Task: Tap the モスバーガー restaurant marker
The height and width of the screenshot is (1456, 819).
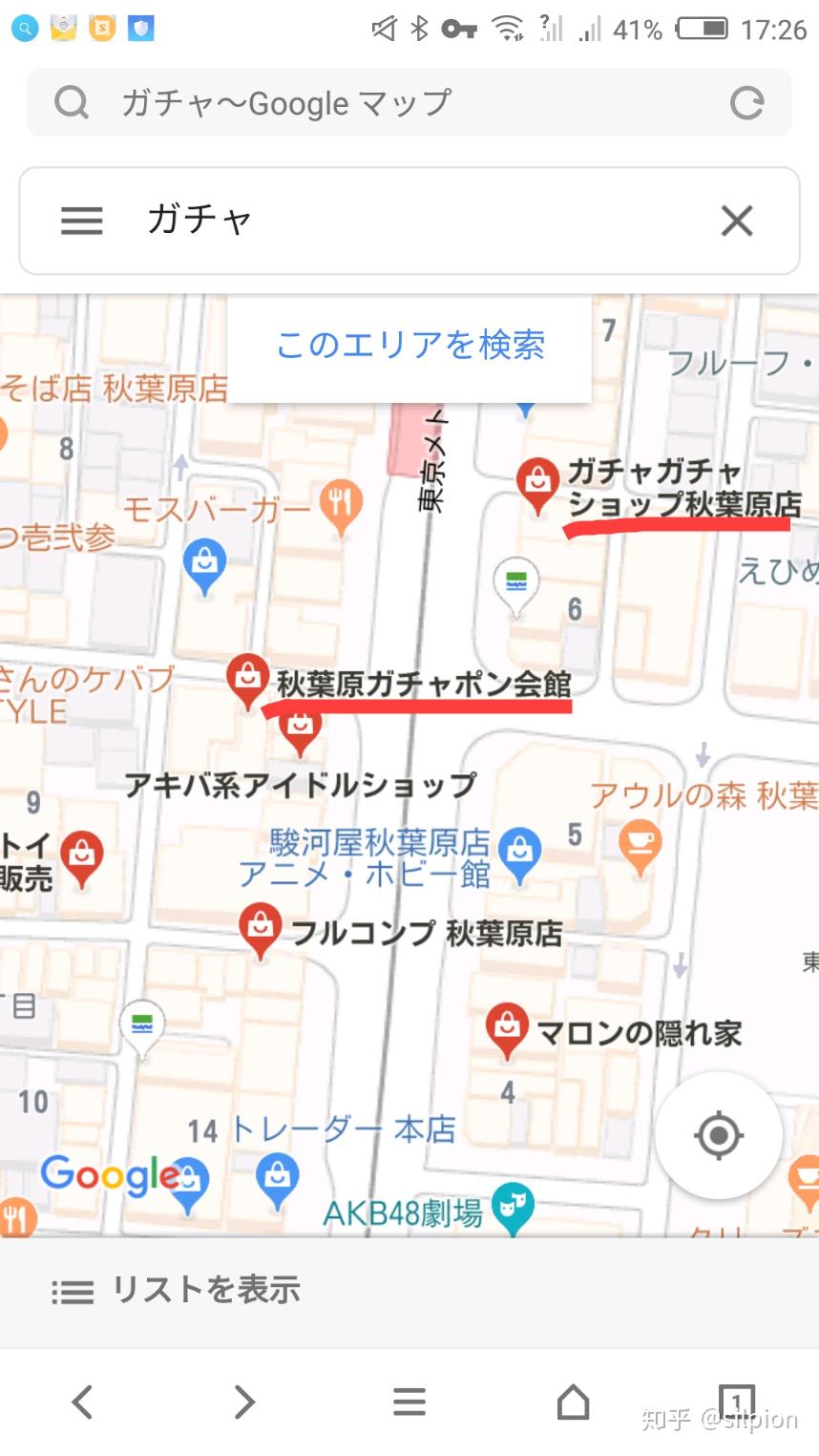Action: point(341,509)
